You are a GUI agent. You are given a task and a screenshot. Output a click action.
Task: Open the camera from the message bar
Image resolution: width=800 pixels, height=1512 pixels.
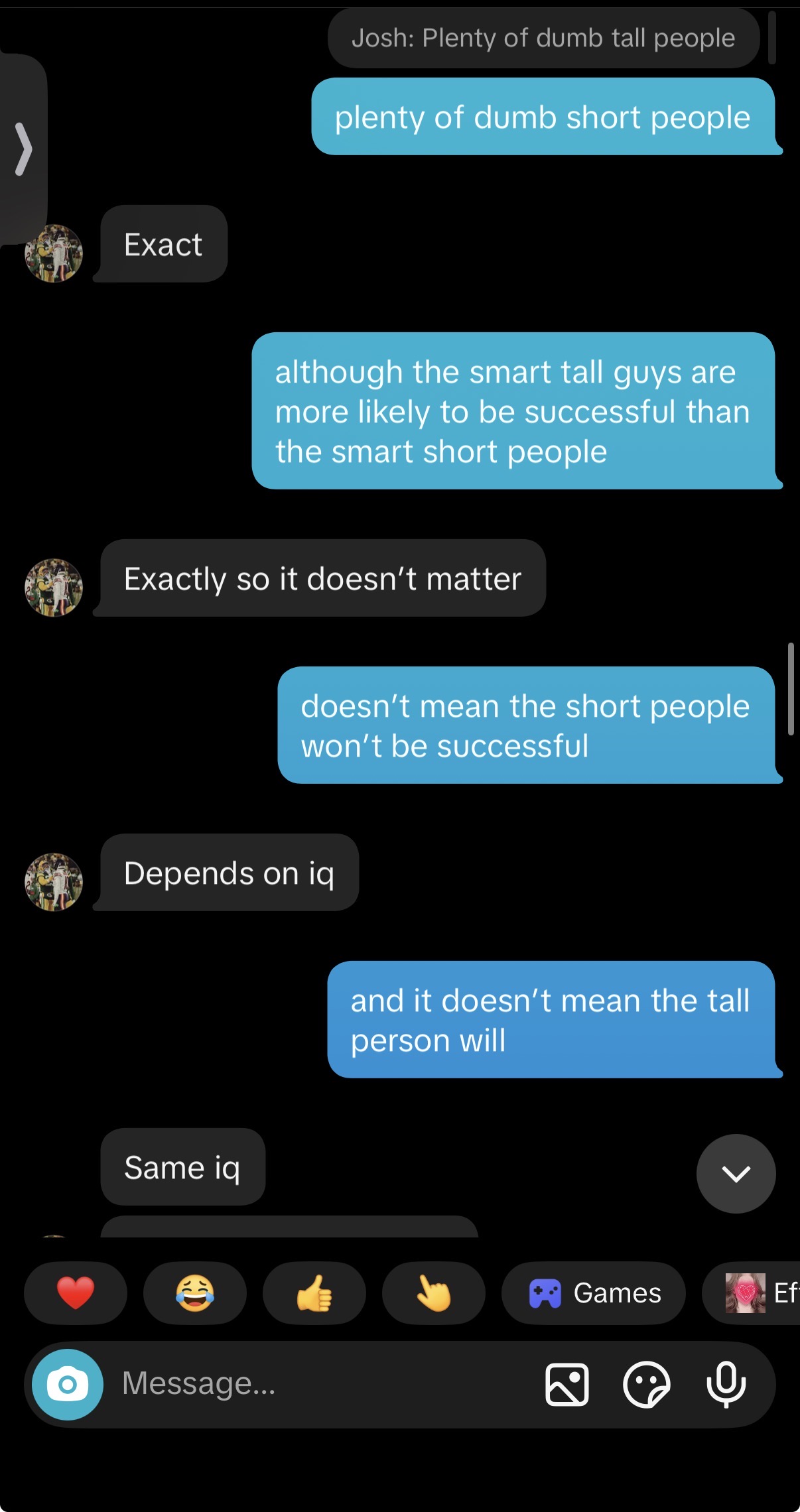pyautogui.click(x=68, y=1384)
